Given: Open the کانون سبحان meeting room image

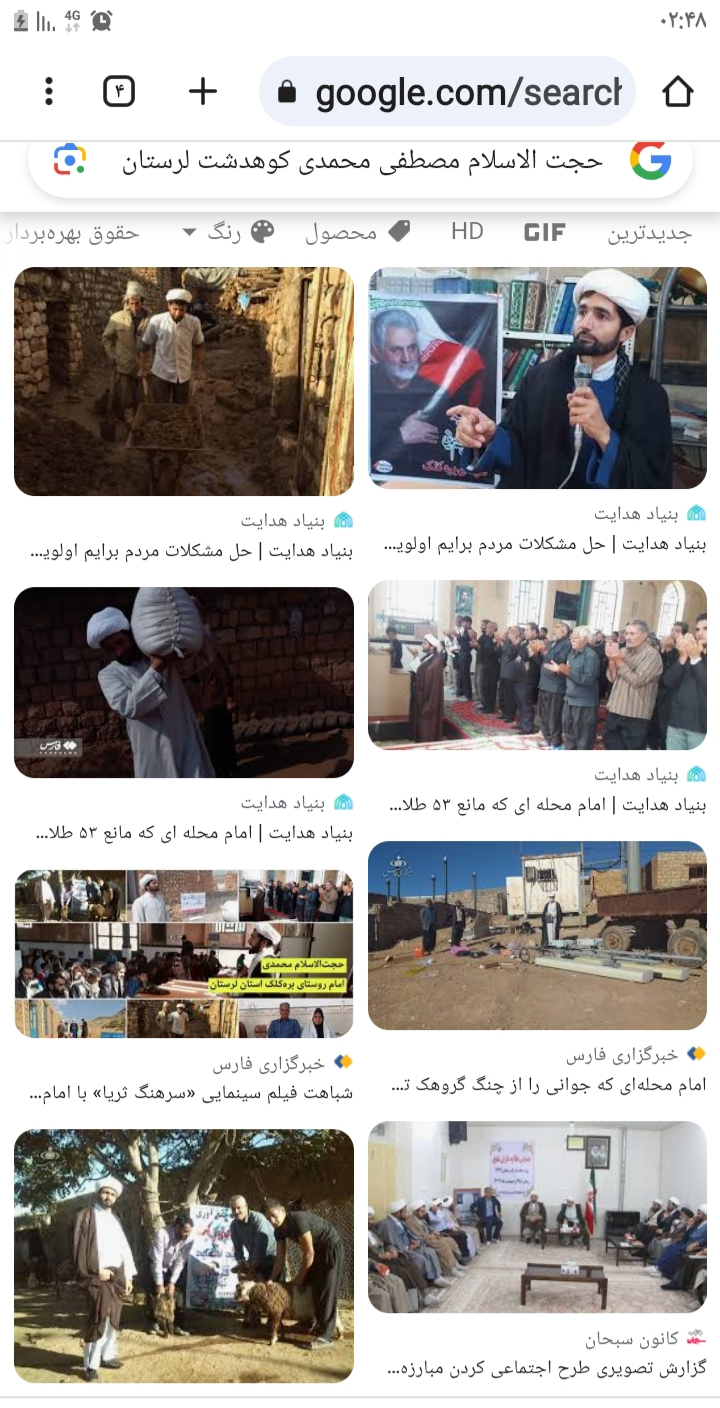Looking at the screenshot, I should tap(537, 1216).
